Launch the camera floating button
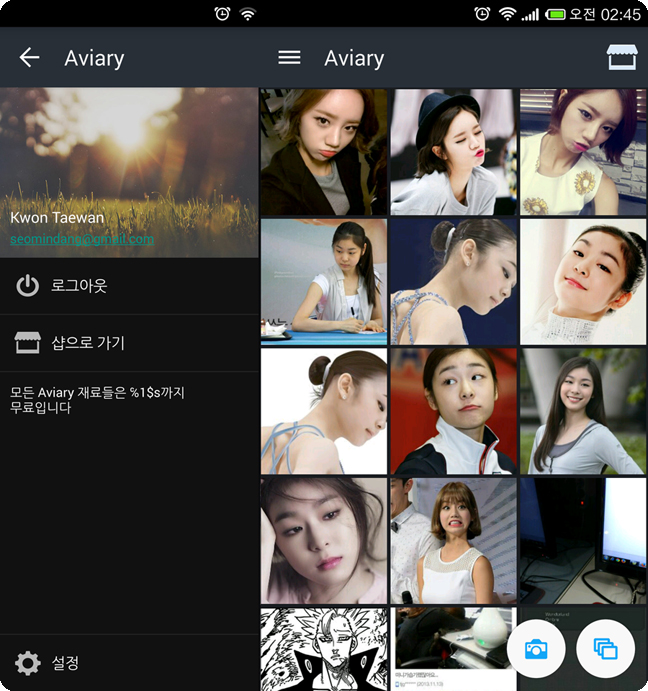The height and width of the screenshot is (691, 648). click(536, 648)
